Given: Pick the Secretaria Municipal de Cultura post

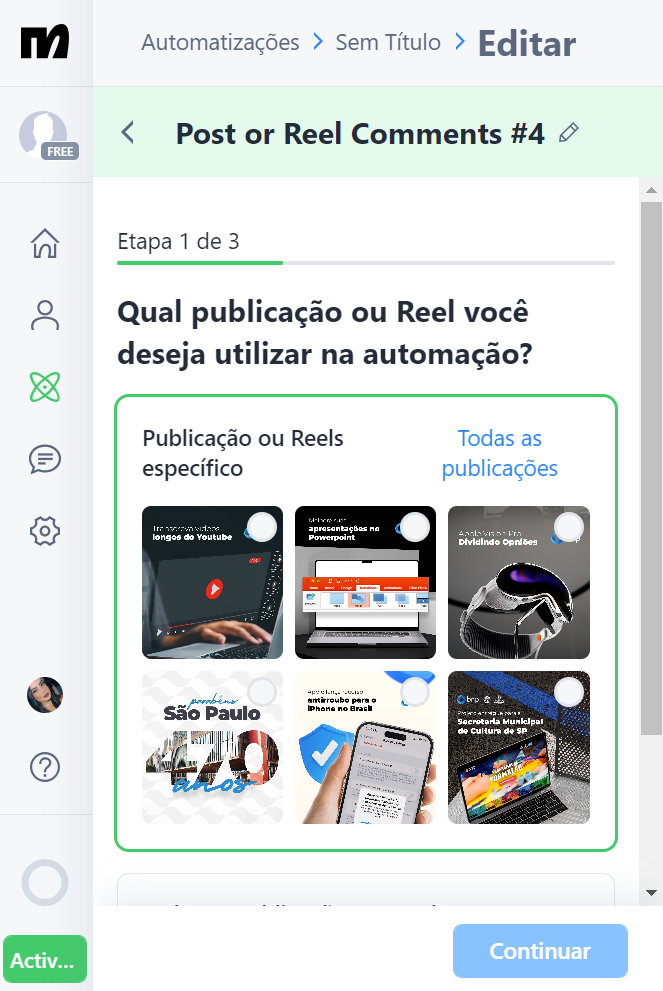Looking at the screenshot, I should [518, 747].
